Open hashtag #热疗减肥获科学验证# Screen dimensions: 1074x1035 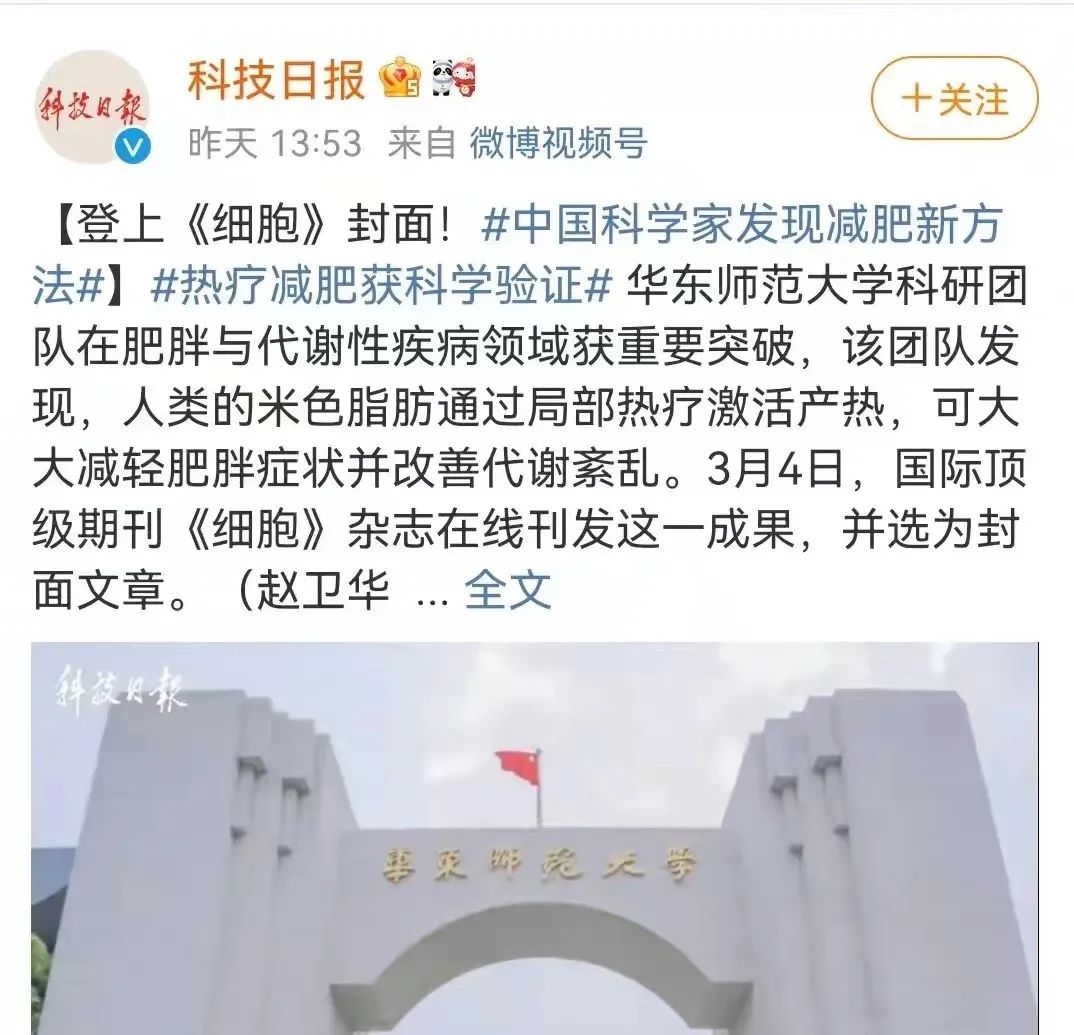[x=380, y=288]
